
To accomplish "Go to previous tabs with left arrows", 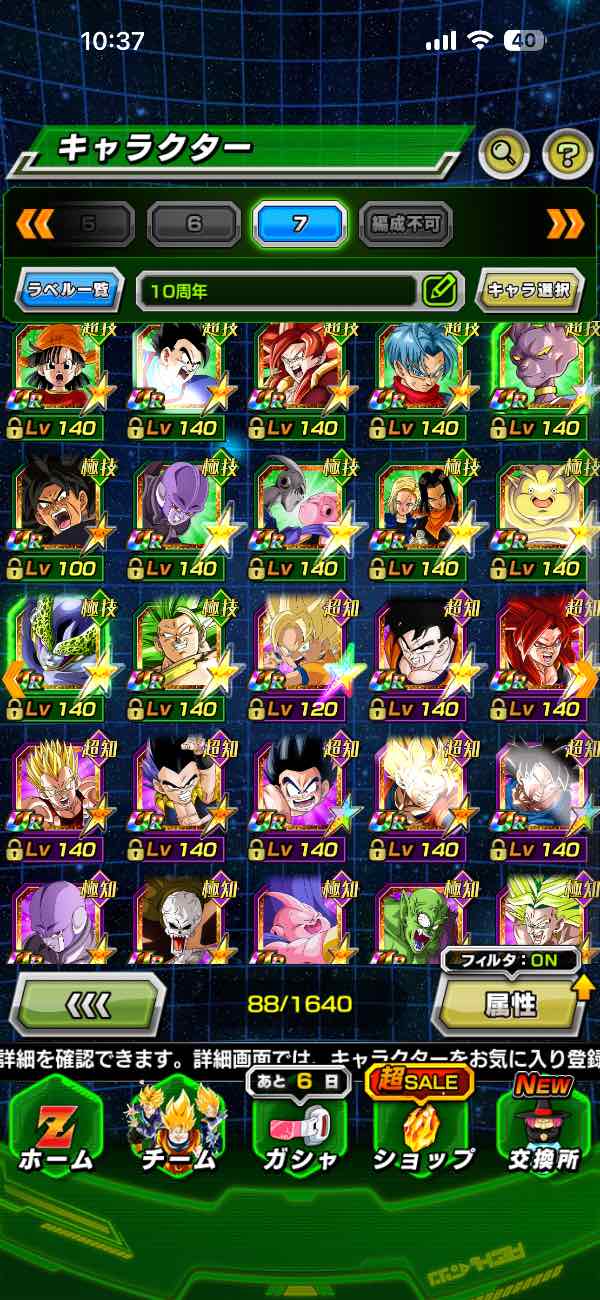I will coord(35,223).
